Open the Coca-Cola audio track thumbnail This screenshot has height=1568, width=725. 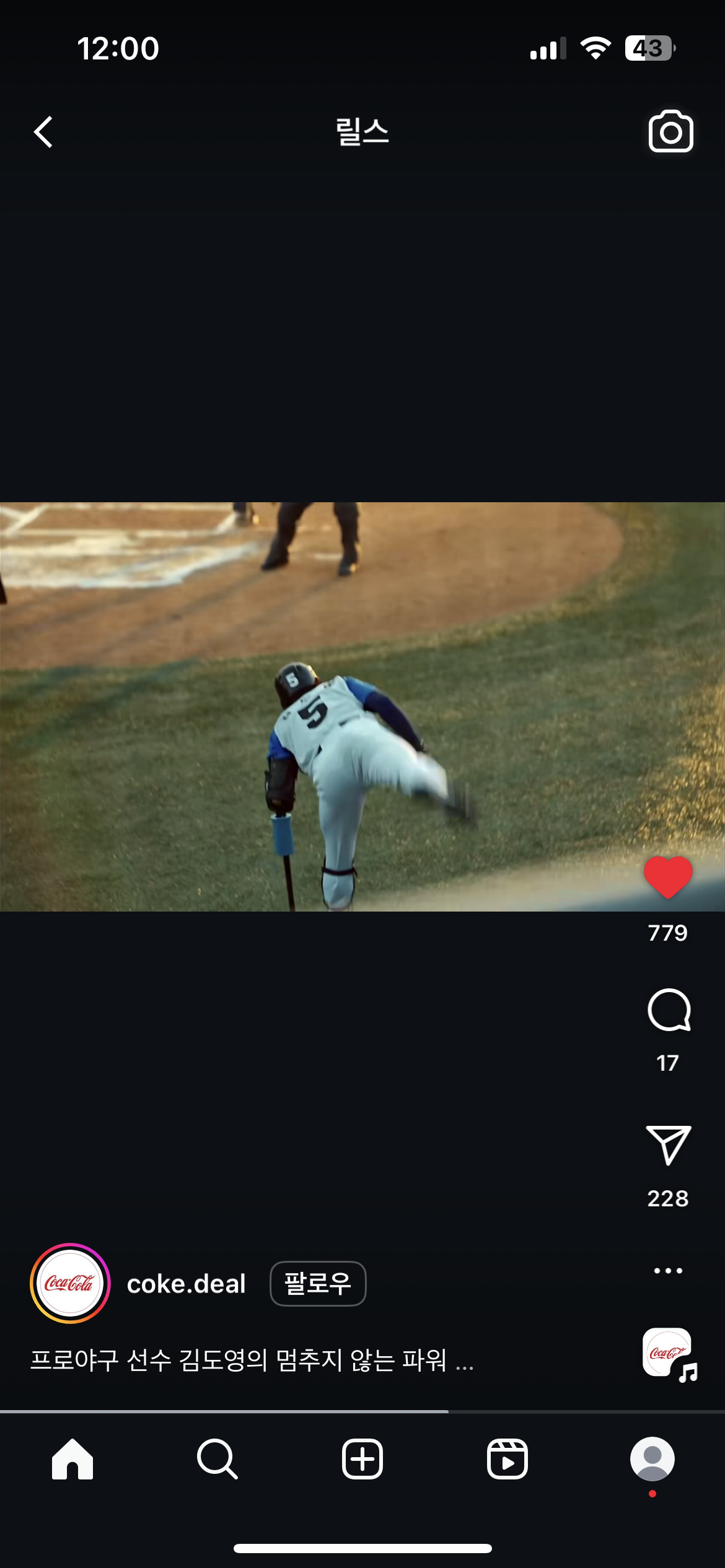[668, 1354]
